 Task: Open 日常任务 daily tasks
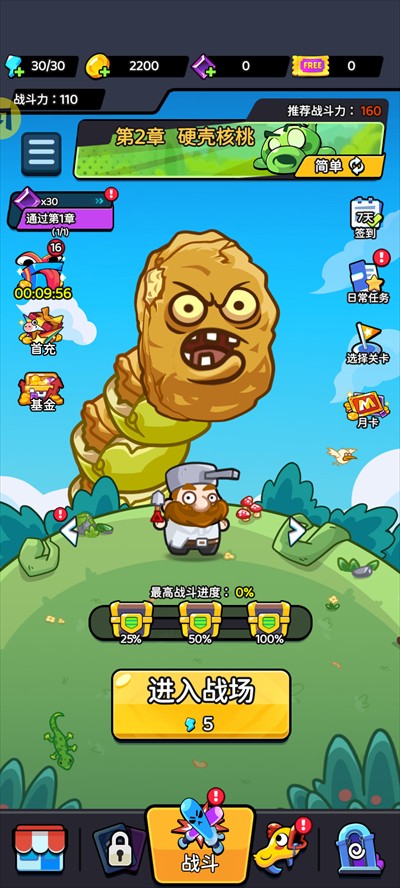click(368, 279)
